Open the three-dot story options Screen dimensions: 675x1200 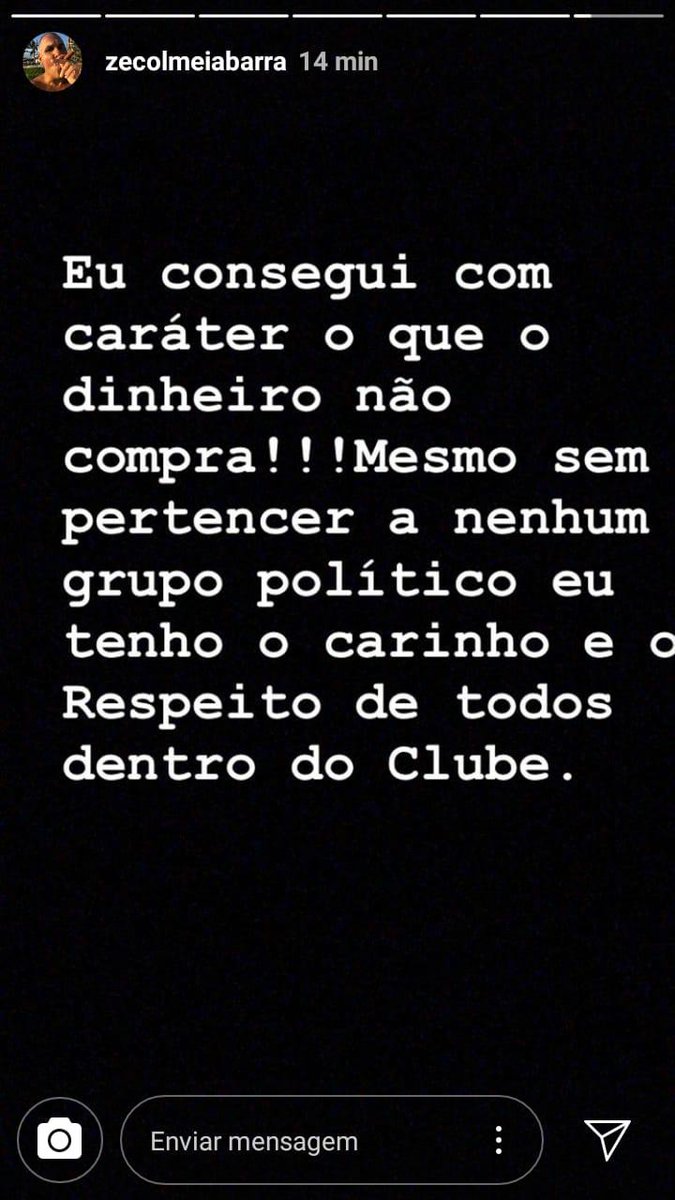[x=498, y=1141]
